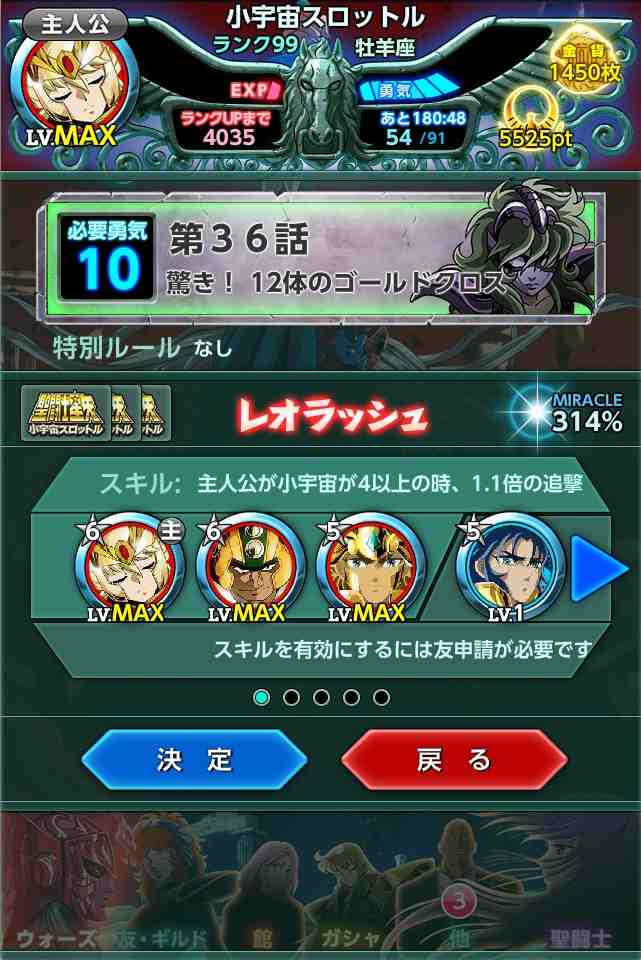641x960 pixels.
Task: Select the LV.1 blue-haired character
Action: click(x=508, y=567)
